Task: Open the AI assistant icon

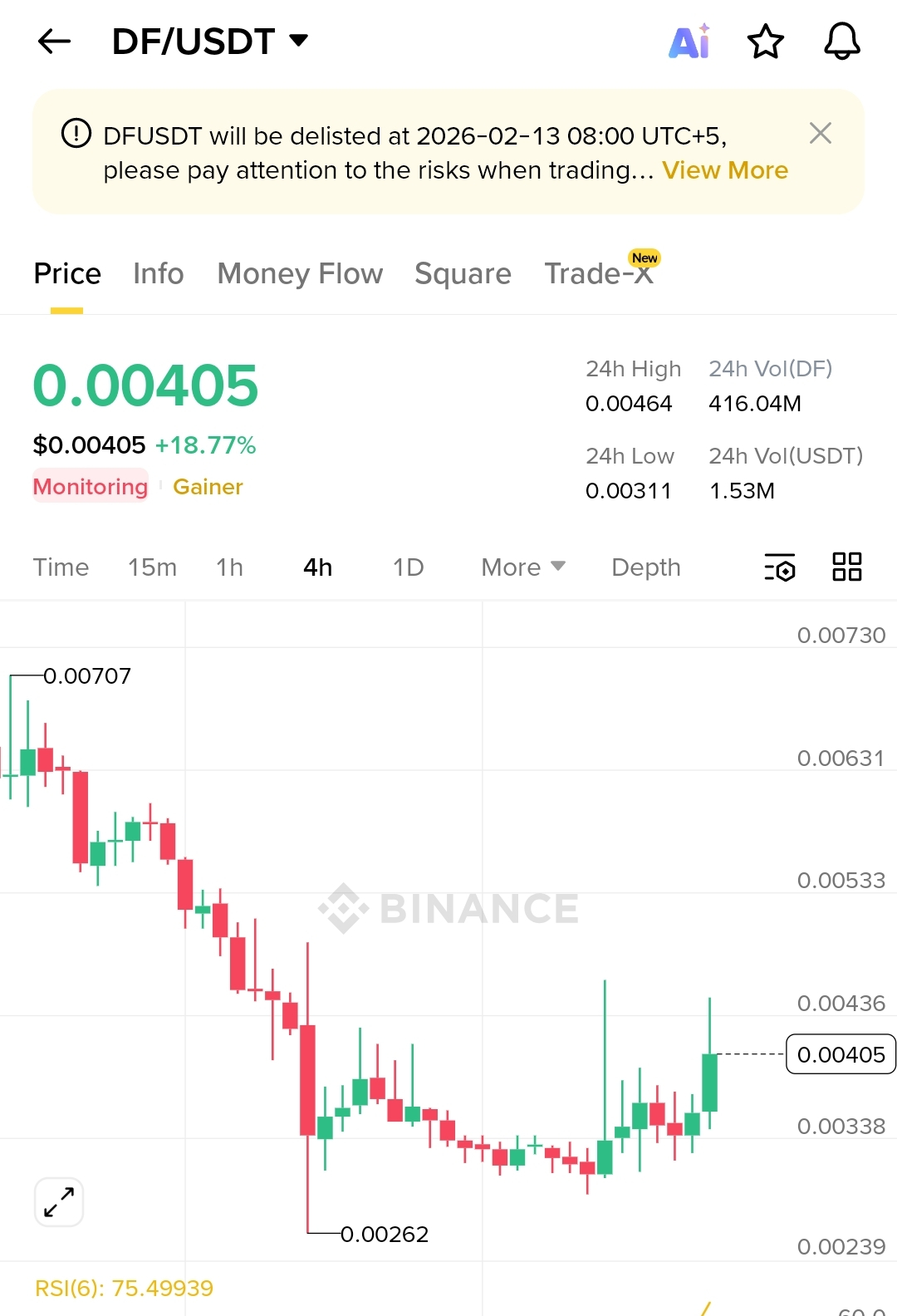Action: coord(689,42)
